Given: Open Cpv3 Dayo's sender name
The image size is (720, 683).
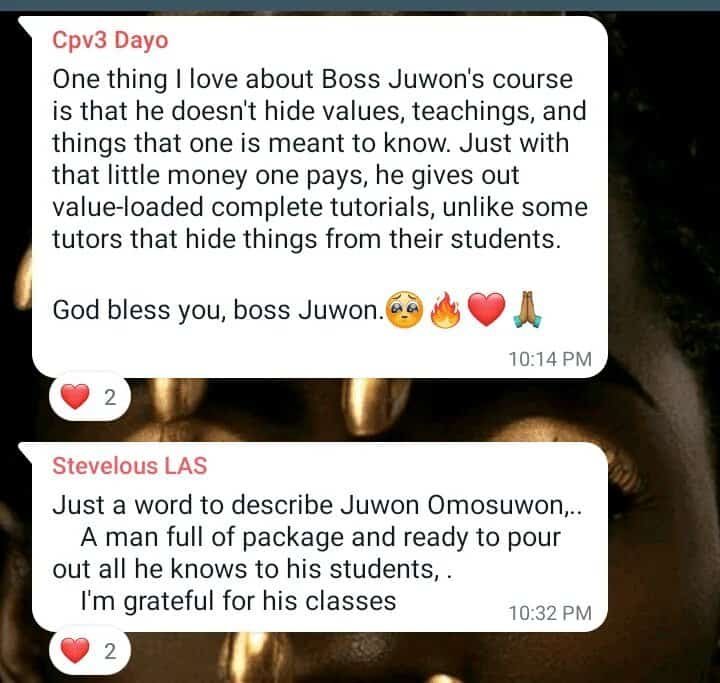Looking at the screenshot, I should (x=110, y=41).
